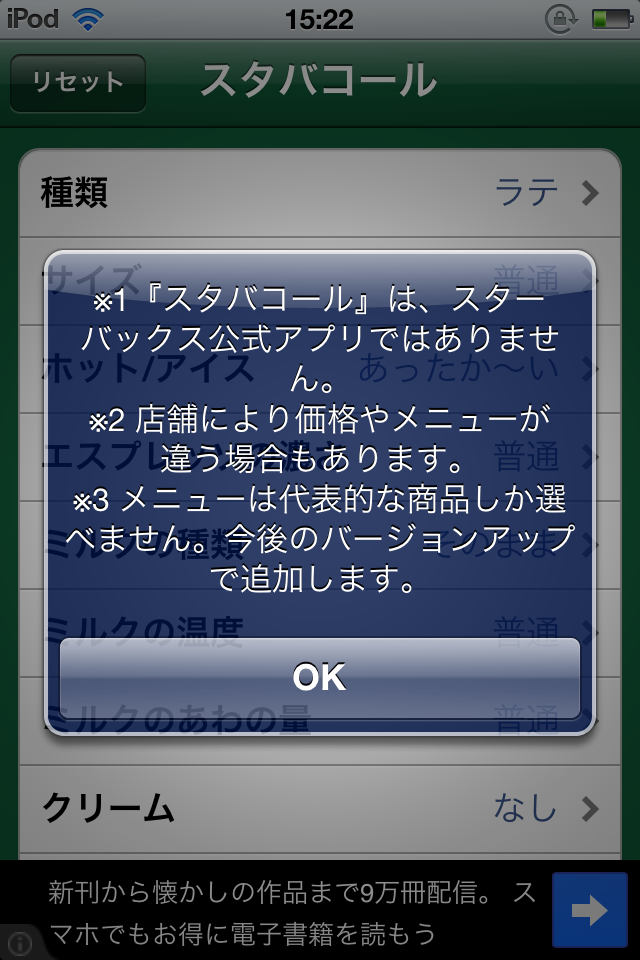Open the クリーム (cream) row
The image size is (640, 960).
tap(320, 809)
